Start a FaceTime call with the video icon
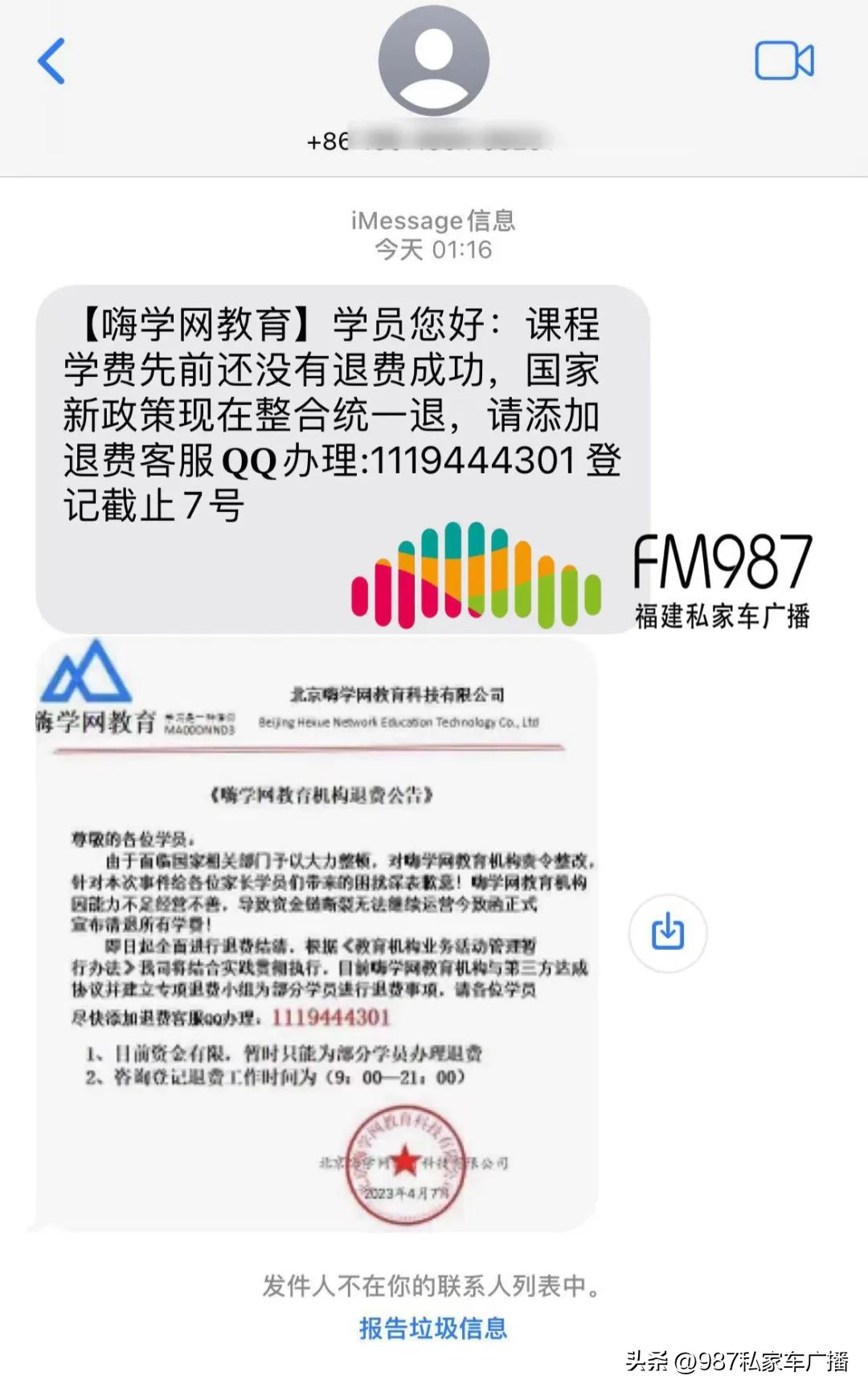 click(x=784, y=60)
